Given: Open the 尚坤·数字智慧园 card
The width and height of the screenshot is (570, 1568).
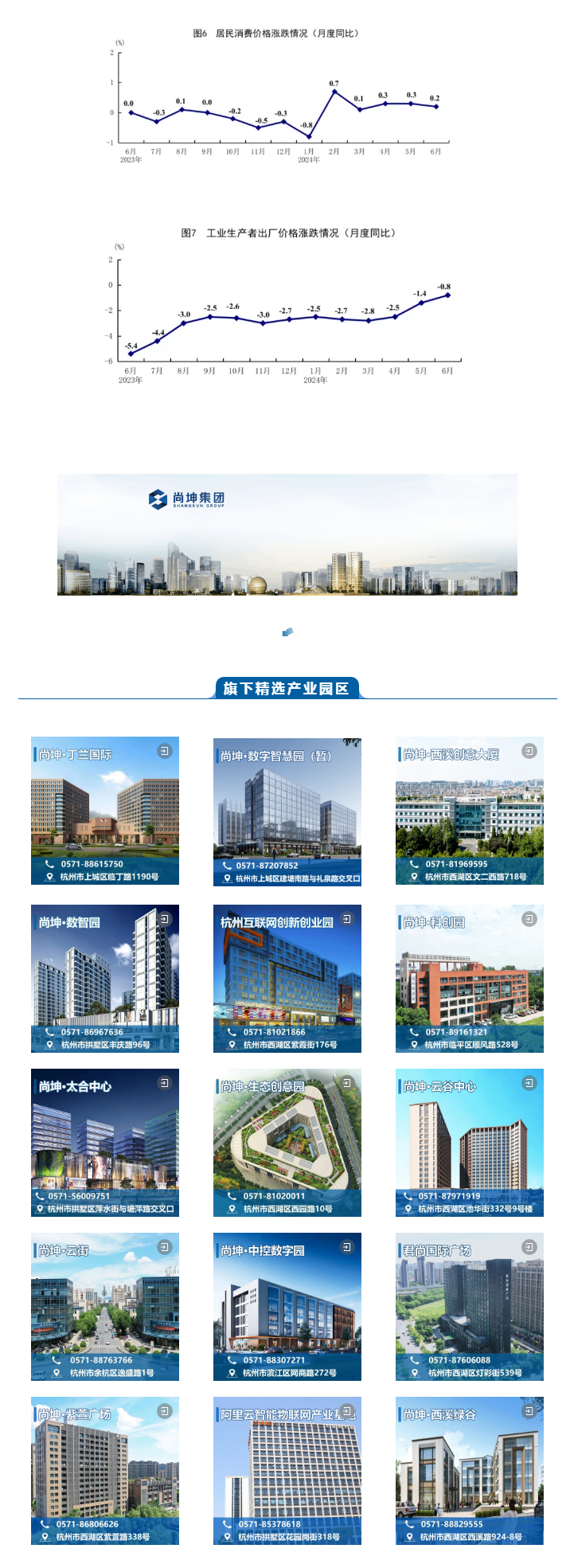Looking at the screenshot, I should (x=287, y=811).
